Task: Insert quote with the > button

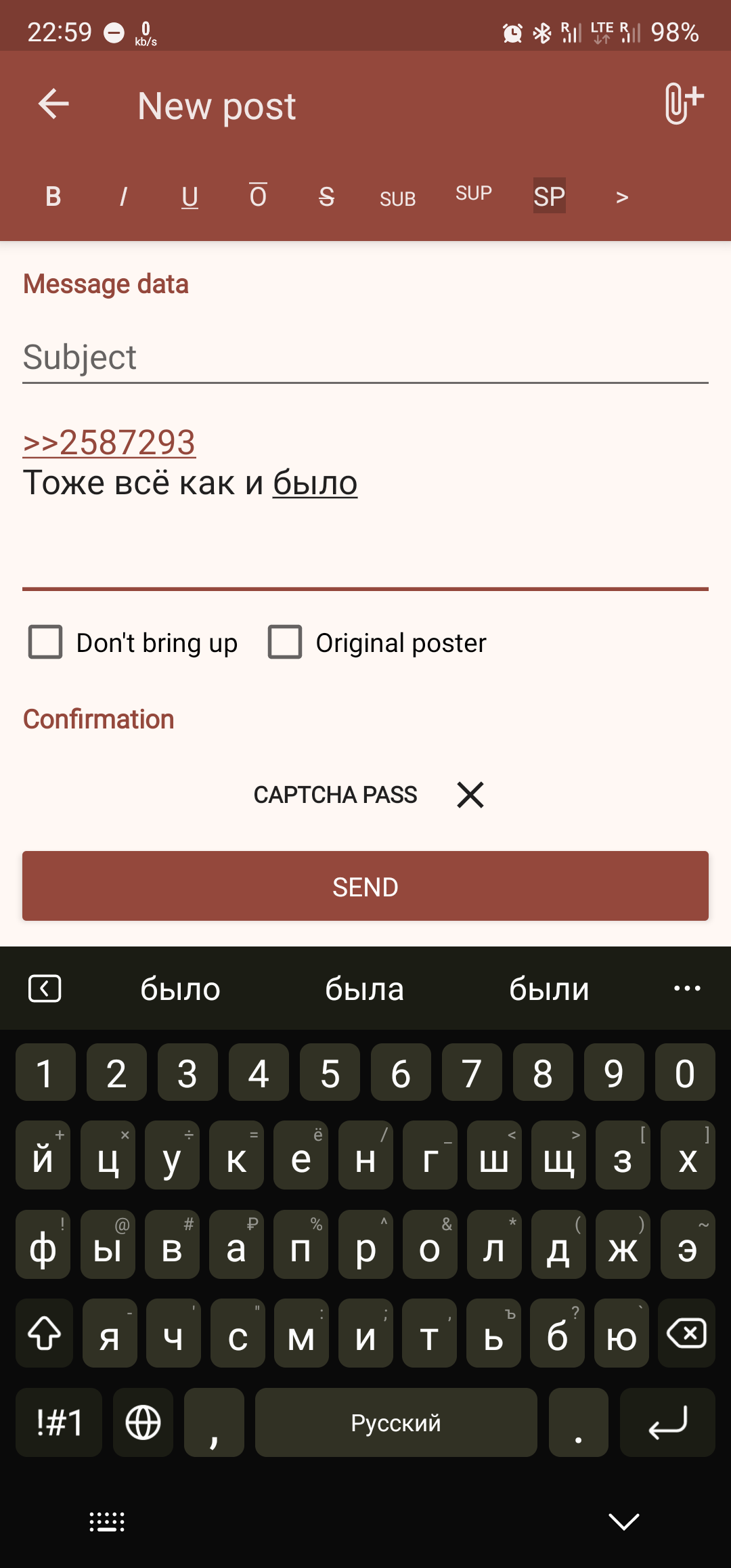Action: click(622, 197)
